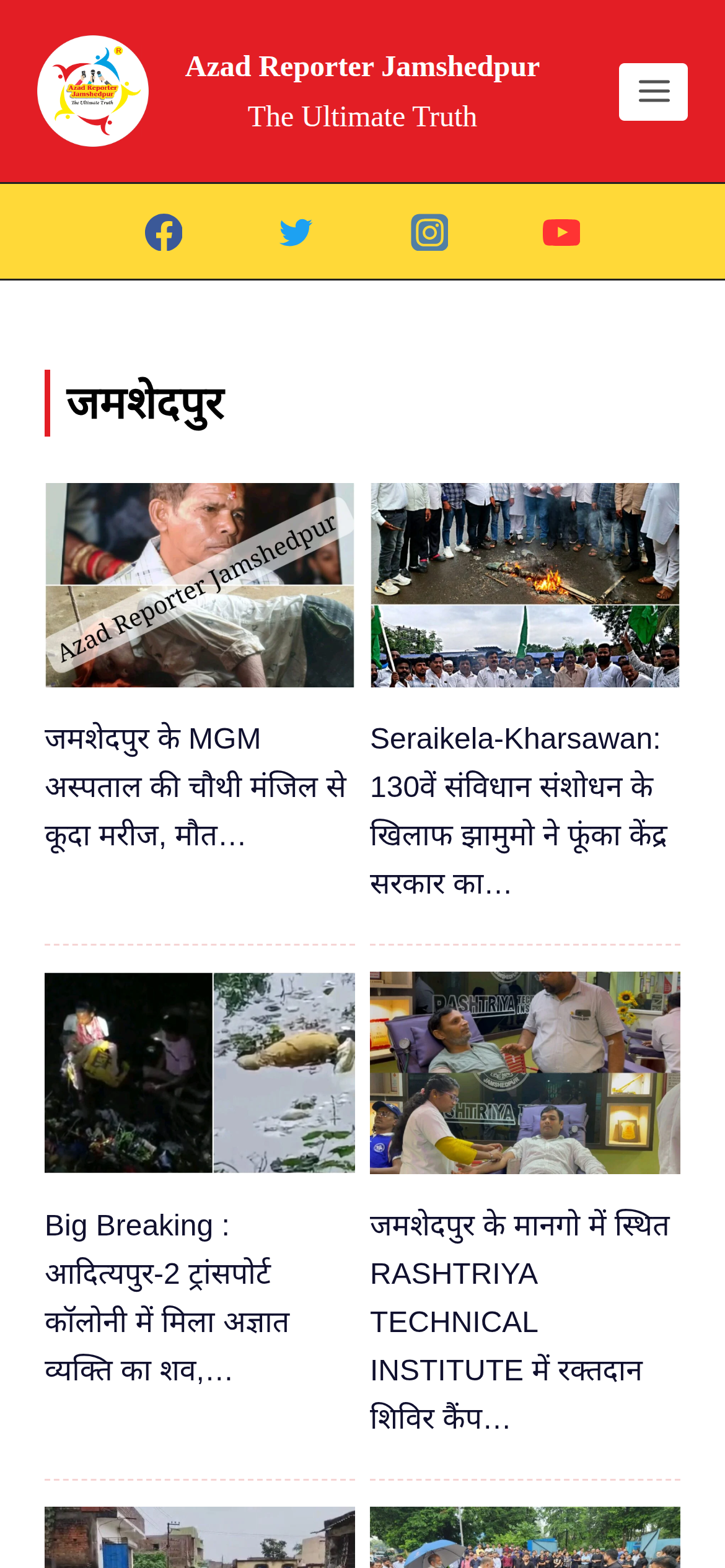Click the Azad Reporter Jamshedpur site title
The image size is (725, 1568).
pyautogui.click(x=362, y=66)
